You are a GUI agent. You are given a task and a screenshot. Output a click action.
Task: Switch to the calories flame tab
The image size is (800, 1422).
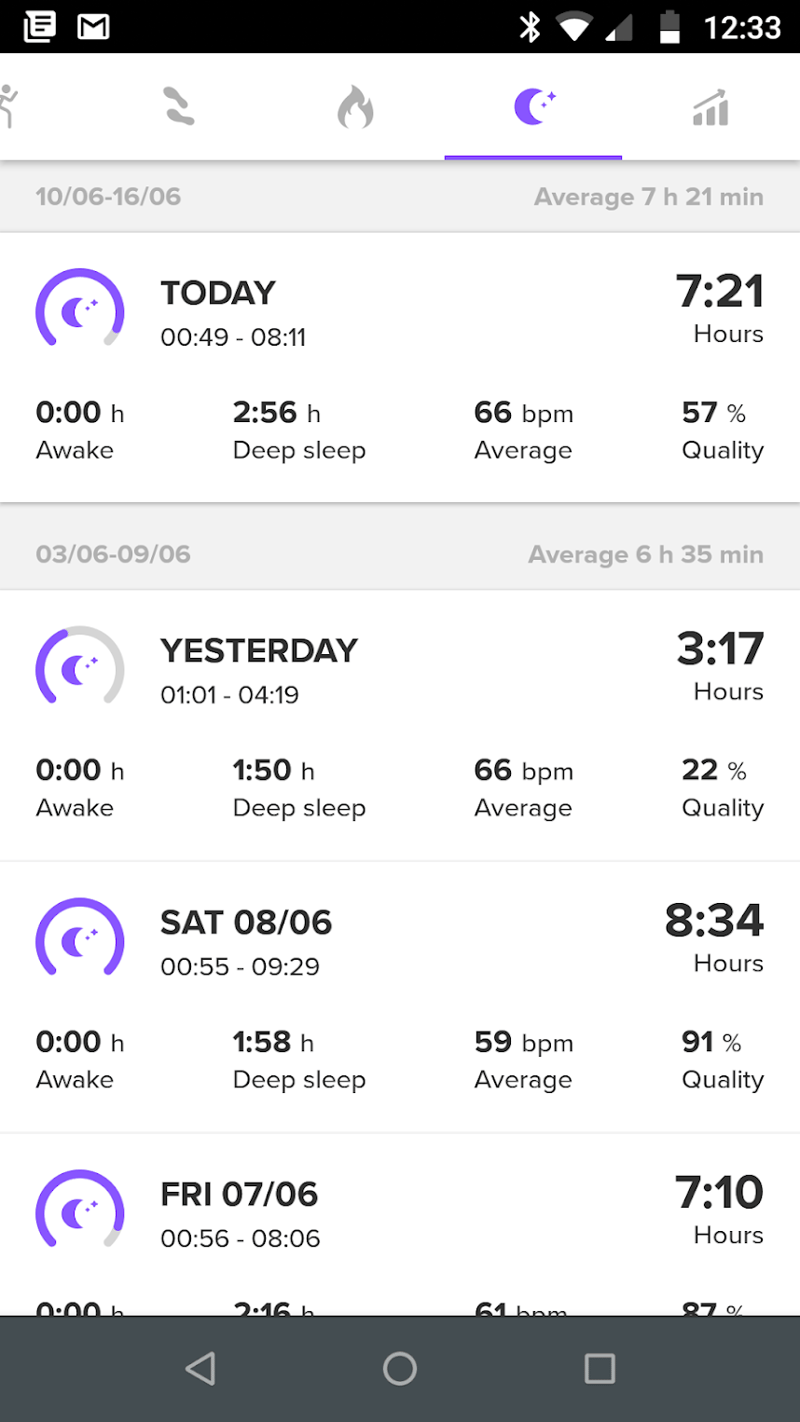(355, 106)
